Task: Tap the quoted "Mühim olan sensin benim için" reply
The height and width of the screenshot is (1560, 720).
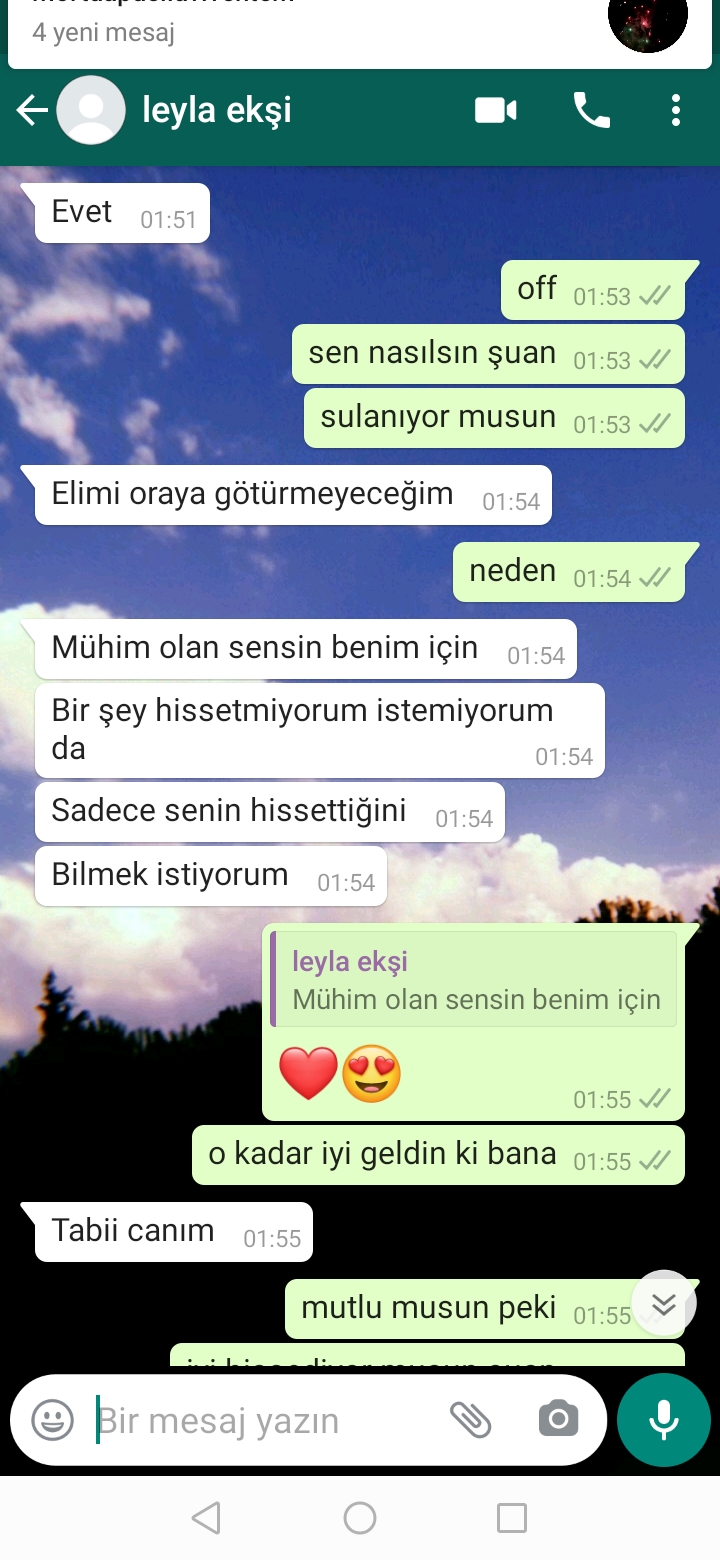Action: tap(475, 981)
